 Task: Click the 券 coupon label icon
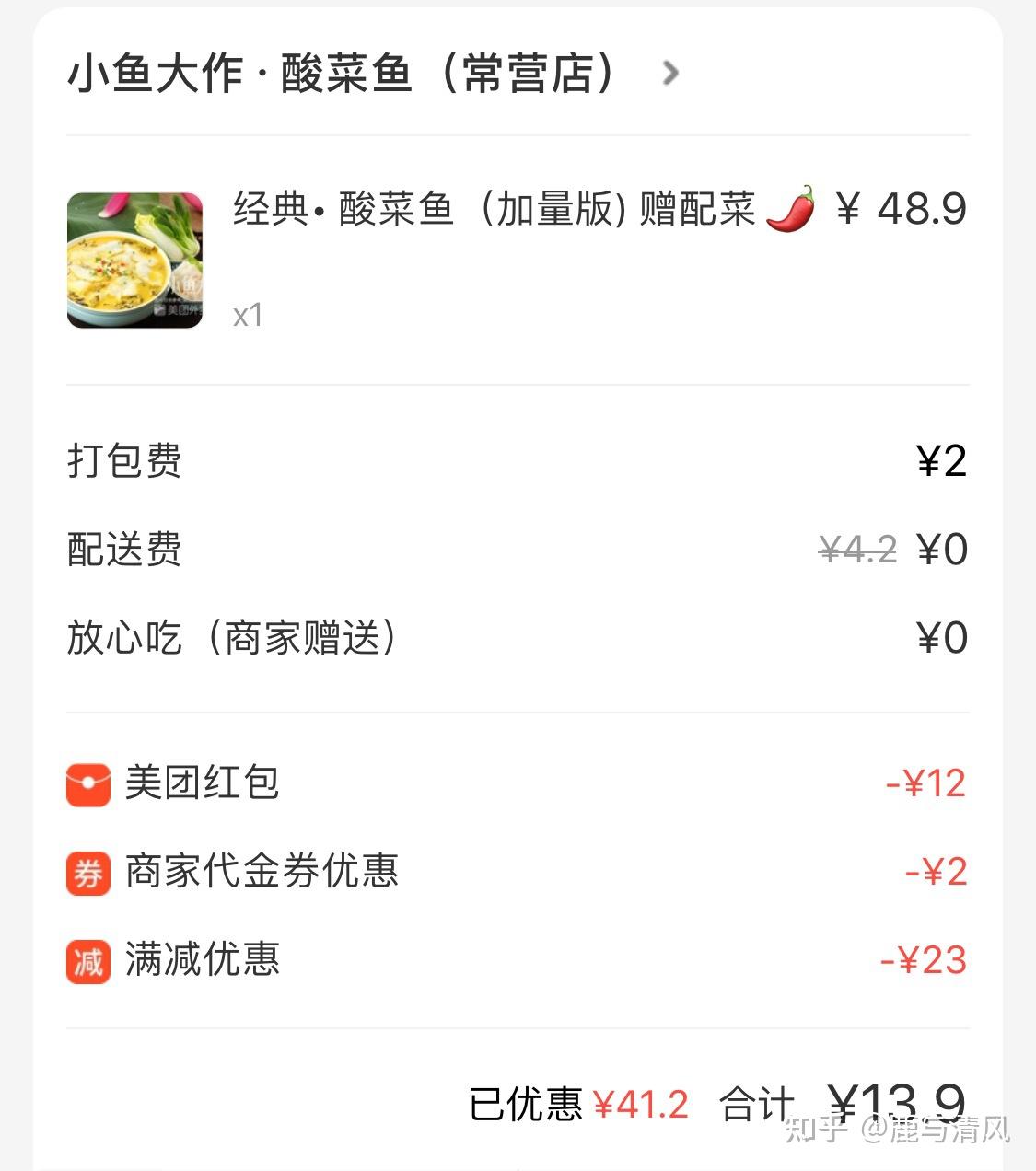[x=87, y=871]
